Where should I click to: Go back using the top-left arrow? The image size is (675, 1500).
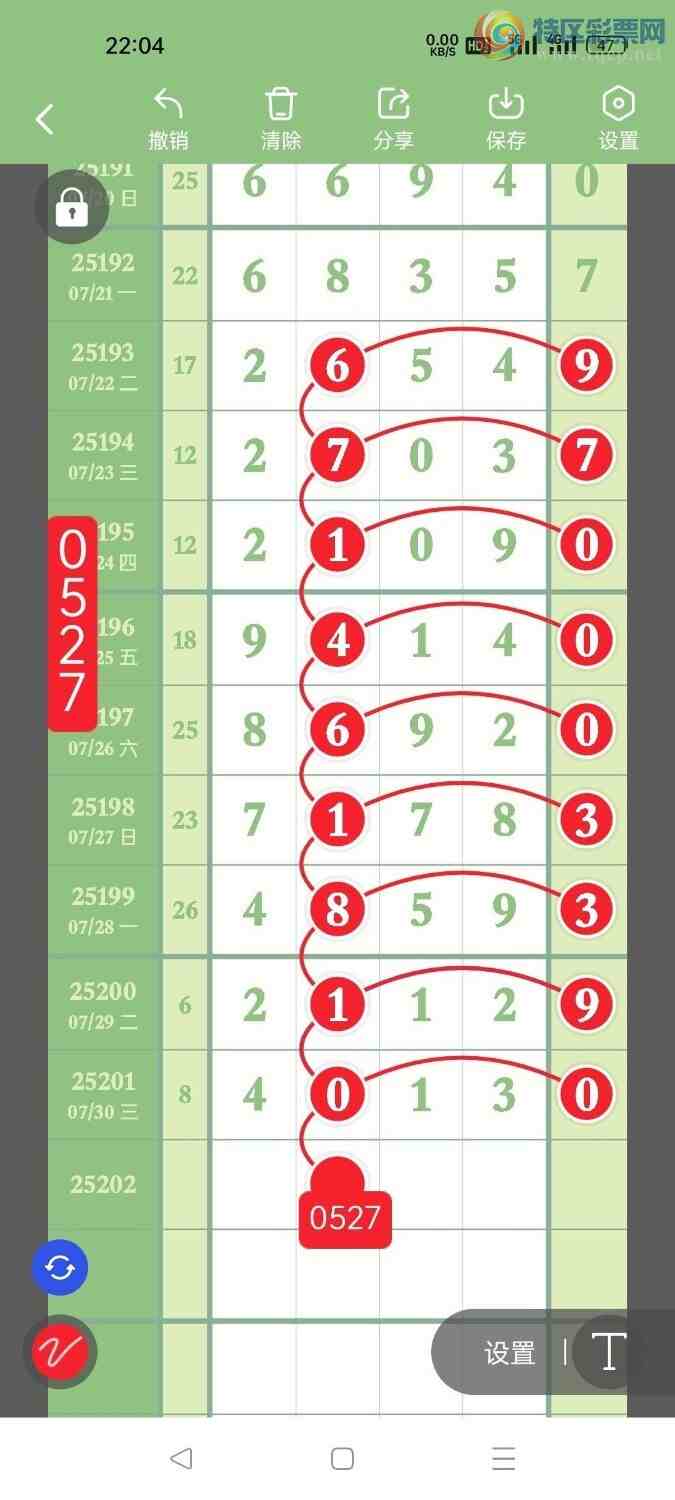tap(45, 120)
